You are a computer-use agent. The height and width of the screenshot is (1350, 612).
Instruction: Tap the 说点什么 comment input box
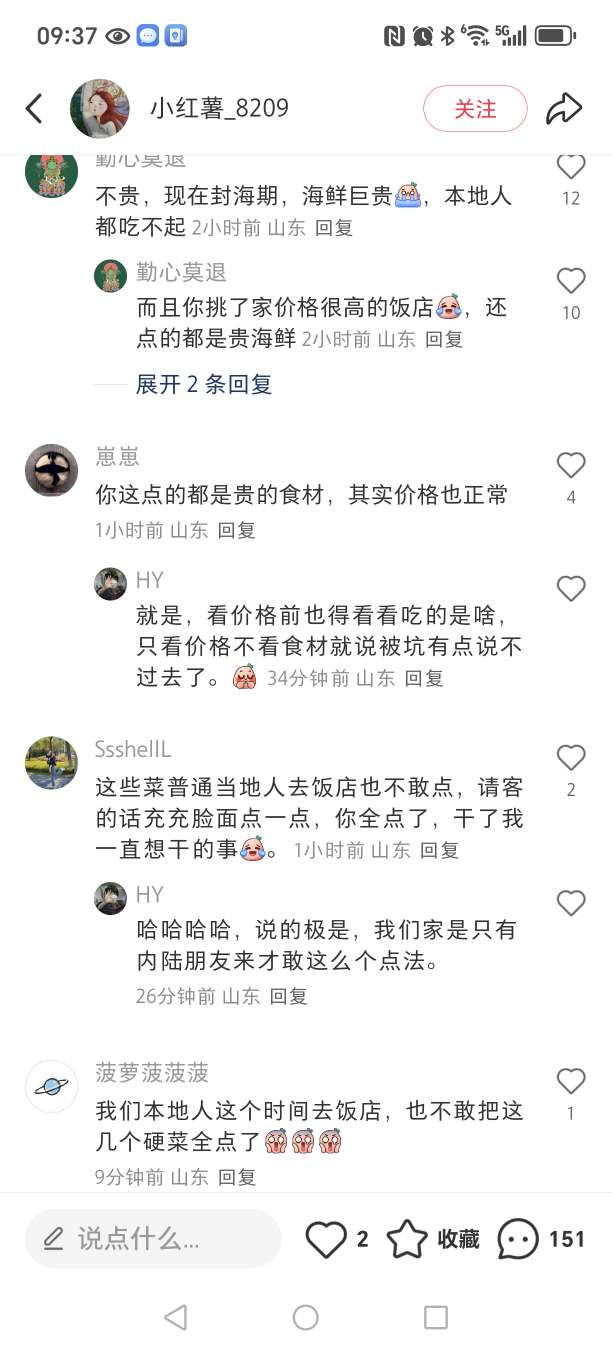click(x=153, y=1239)
